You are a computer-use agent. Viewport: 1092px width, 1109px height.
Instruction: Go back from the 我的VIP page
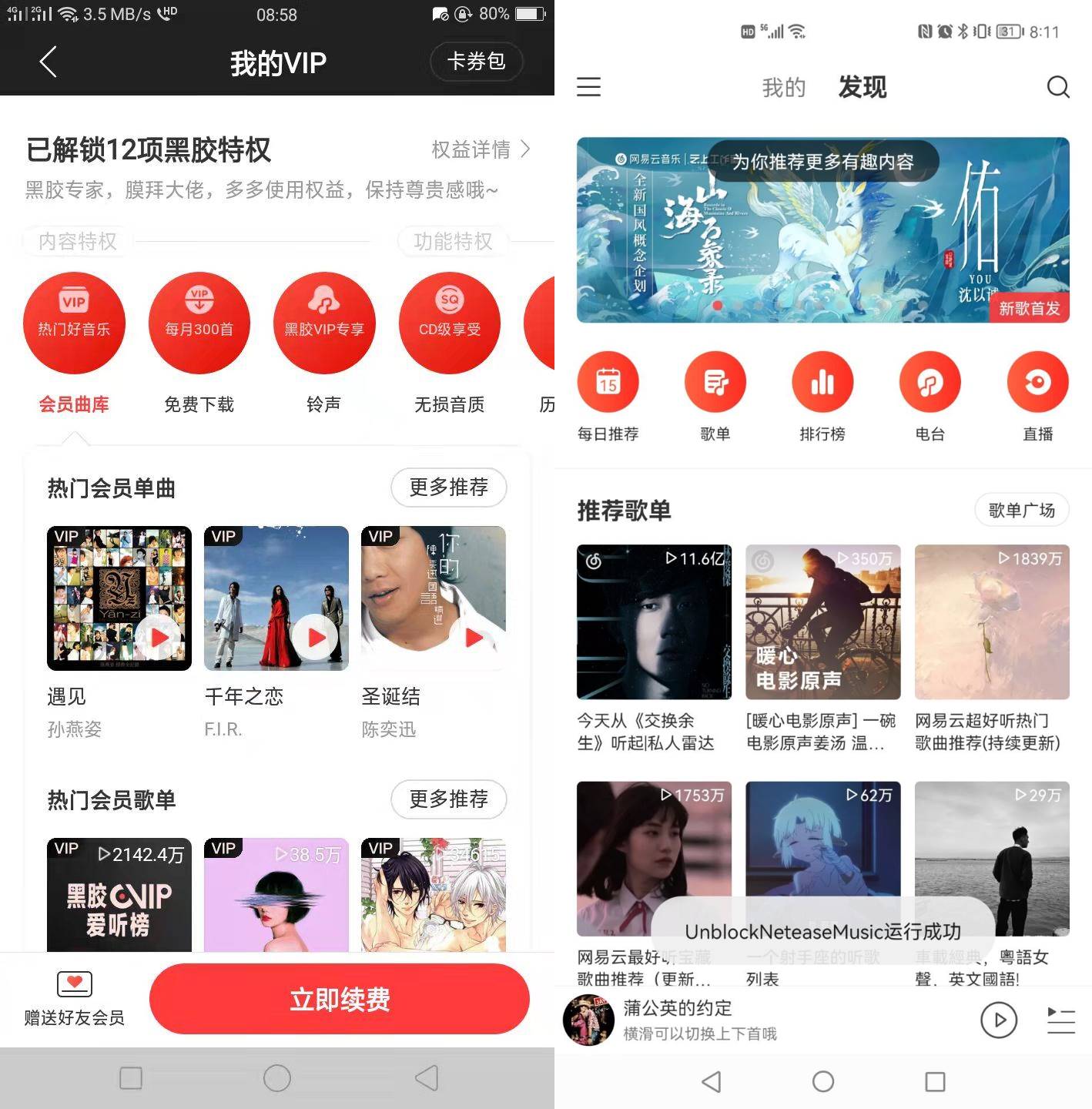pyautogui.click(x=49, y=62)
